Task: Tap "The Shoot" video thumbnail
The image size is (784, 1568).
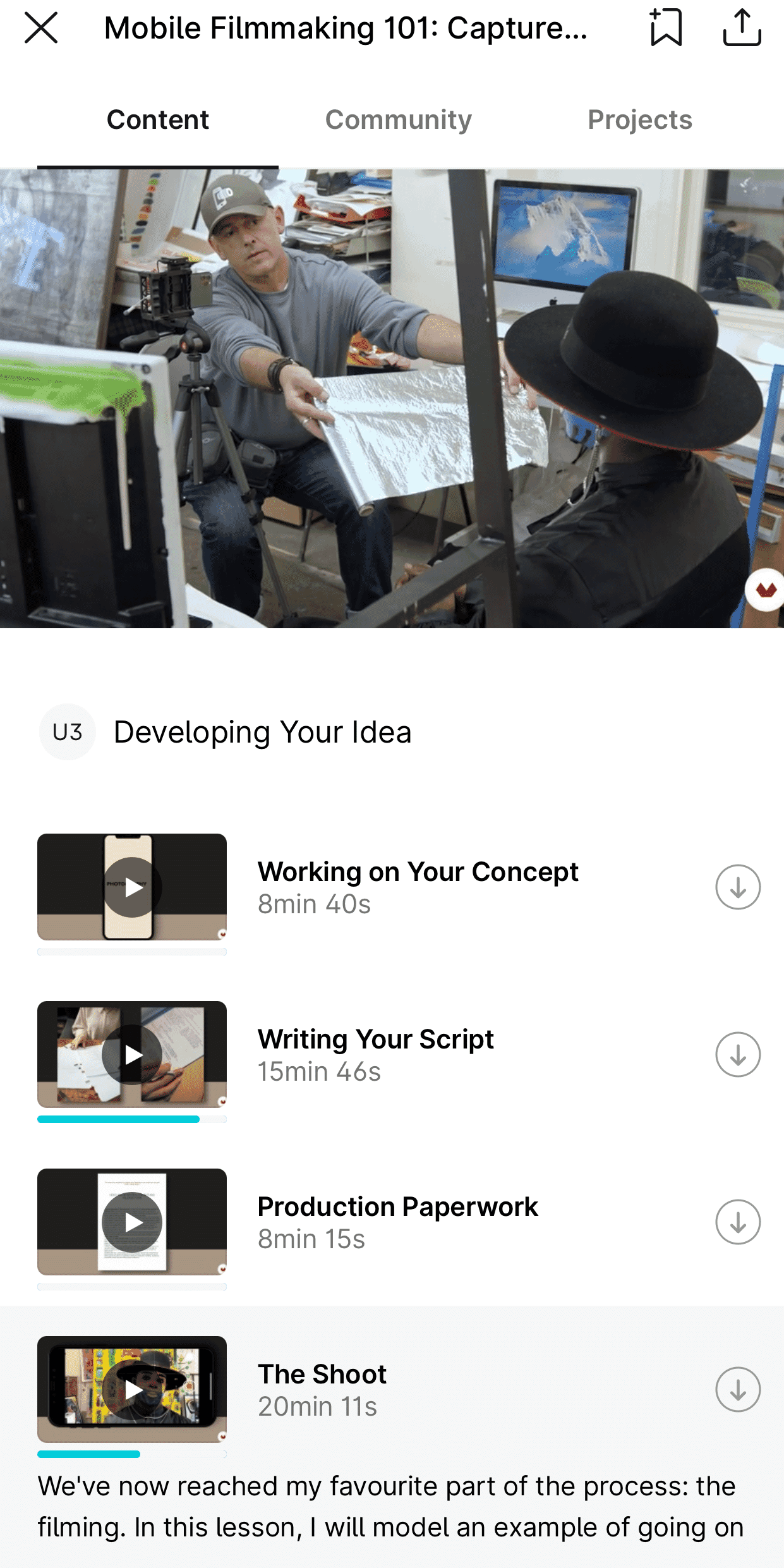Action: (x=131, y=1389)
